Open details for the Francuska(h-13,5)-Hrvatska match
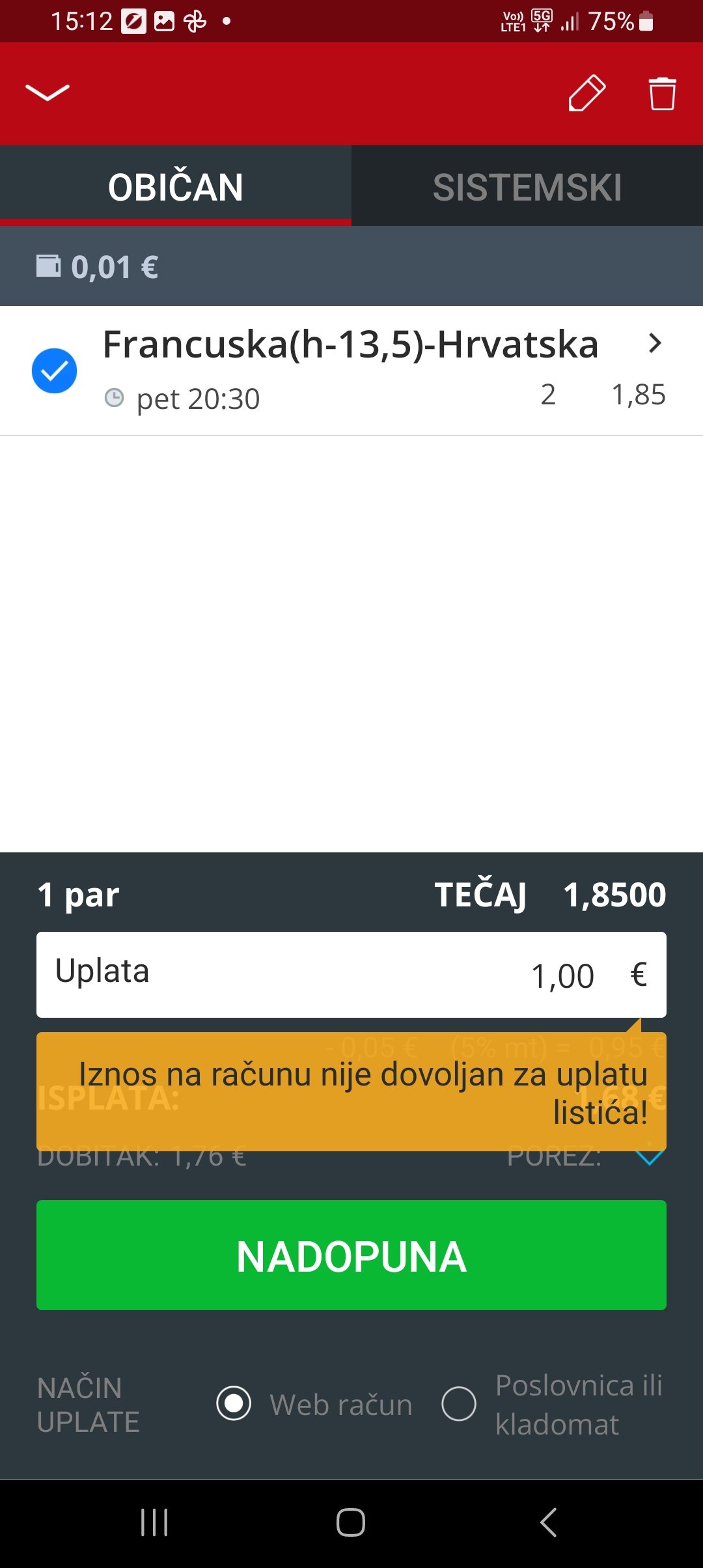The width and height of the screenshot is (703, 1568). pos(655,343)
